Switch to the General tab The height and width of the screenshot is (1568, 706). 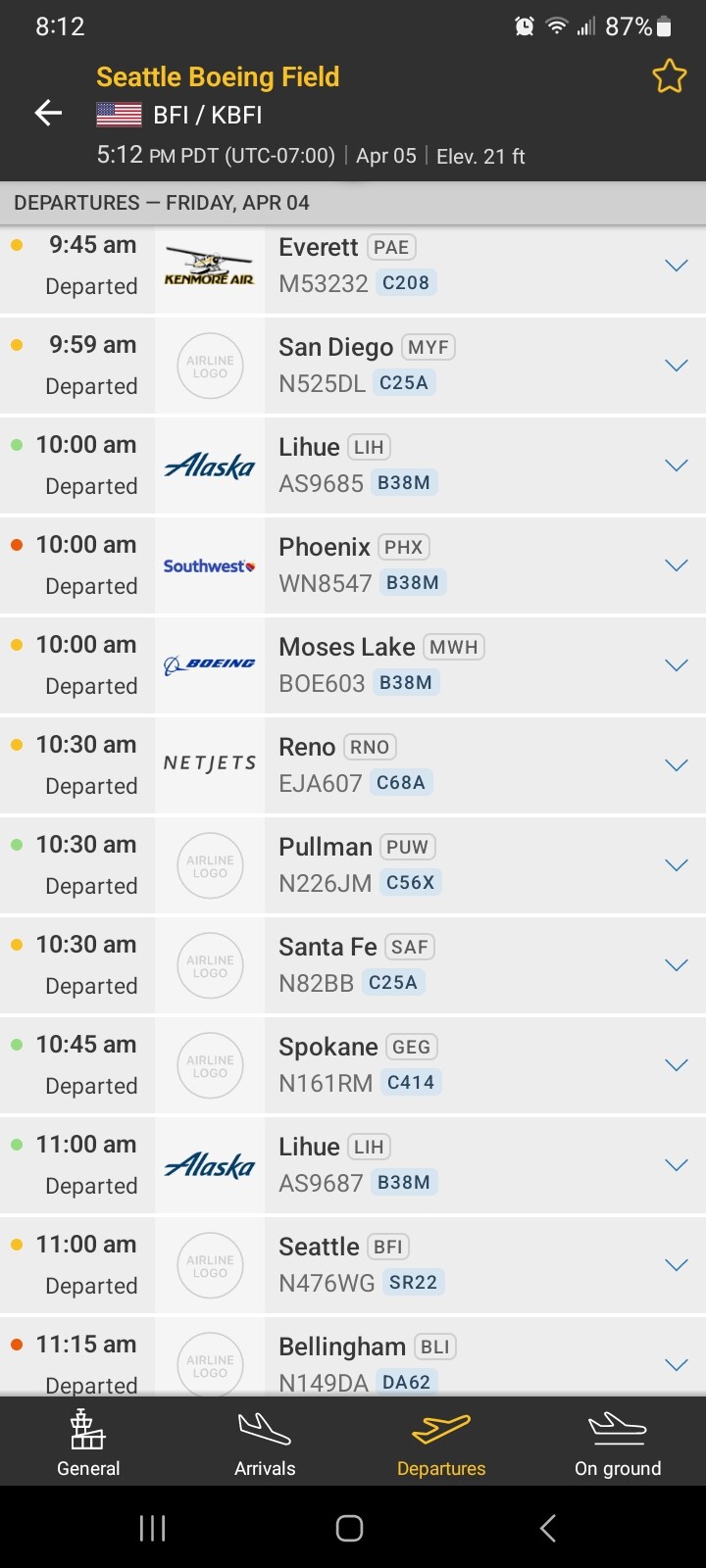(x=88, y=1442)
